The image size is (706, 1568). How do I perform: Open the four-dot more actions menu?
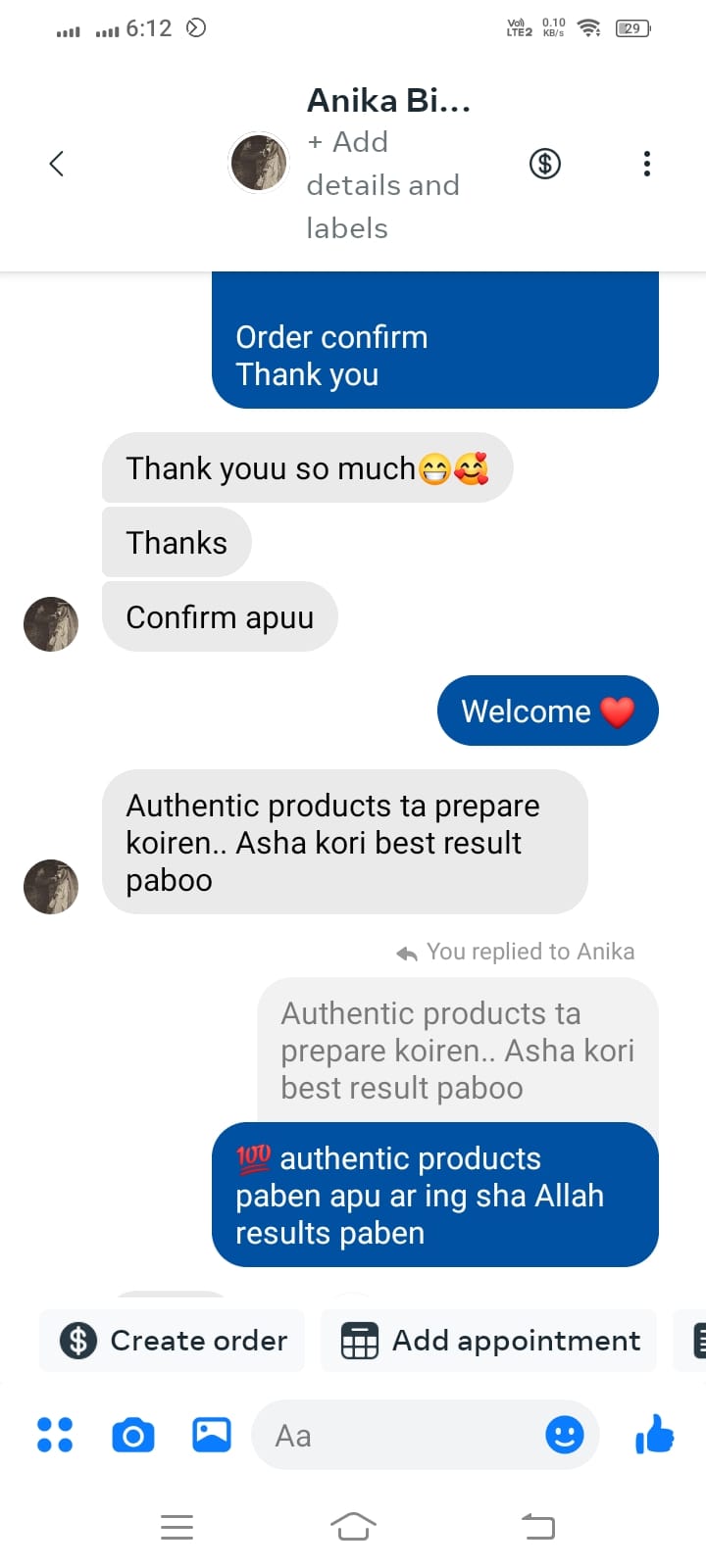(x=55, y=1435)
